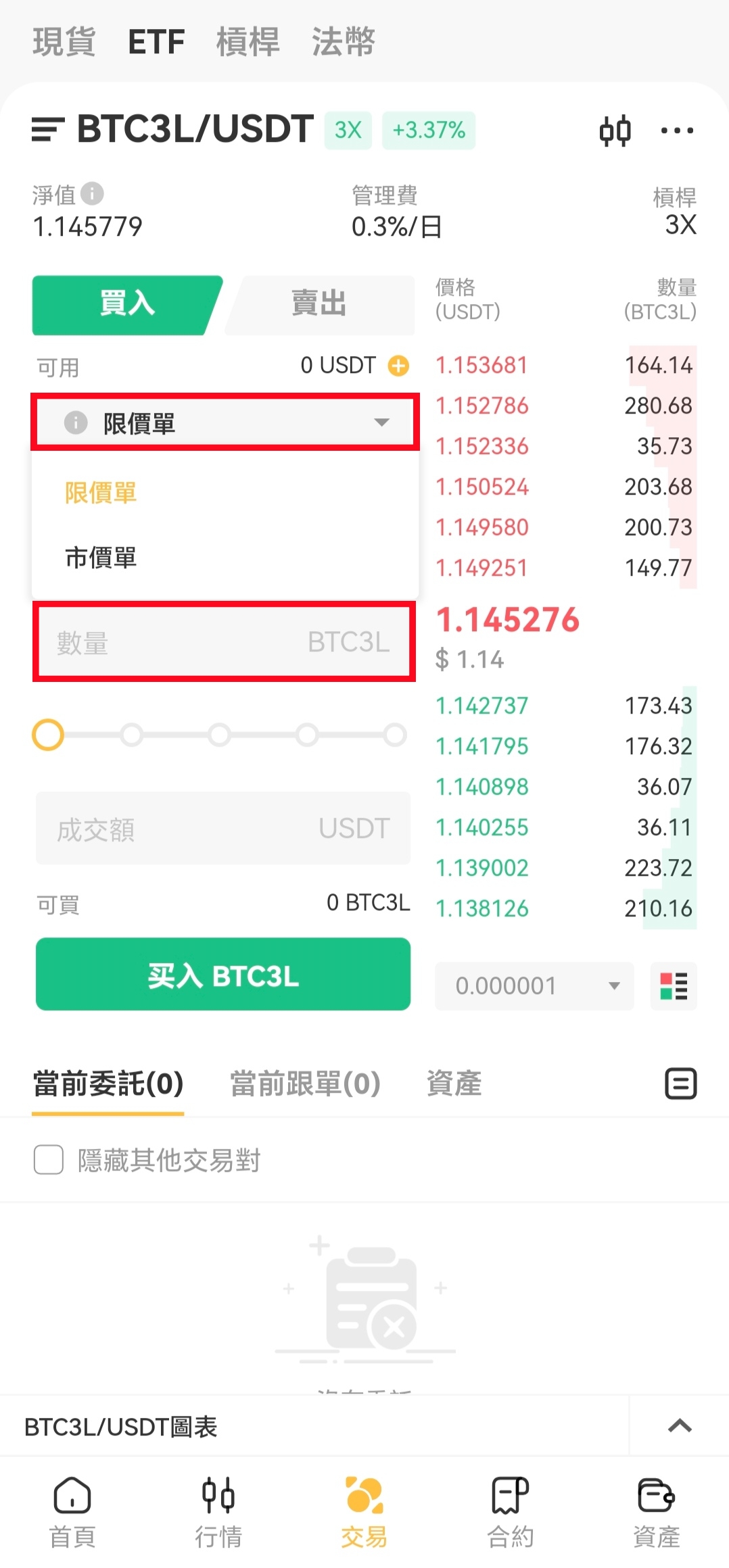Image resolution: width=729 pixels, height=1568 pixels.
Task: Change the order book display layout
Action: pos(674,986)
